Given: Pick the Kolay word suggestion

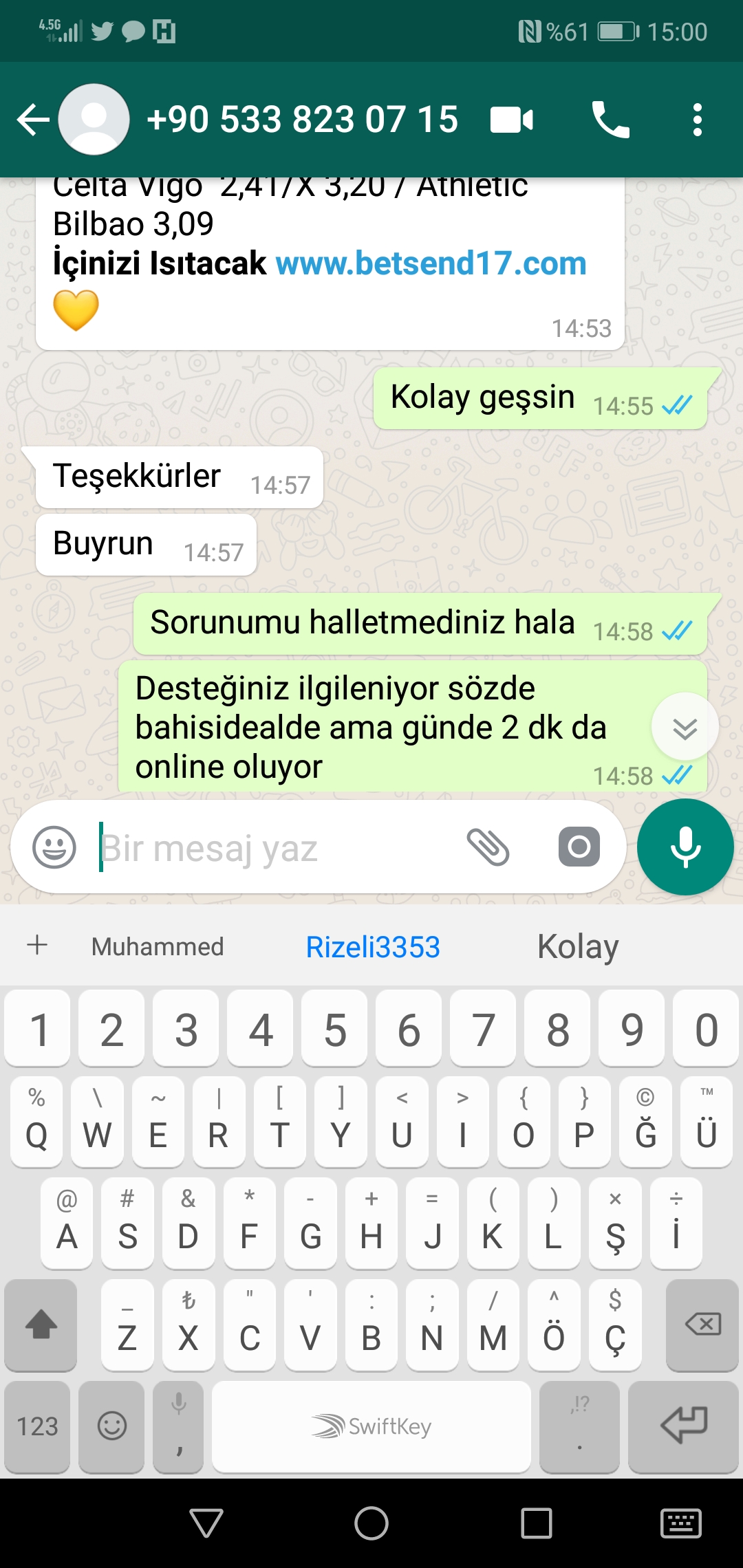Looking at the screenshot, I should tap(578, 947).
